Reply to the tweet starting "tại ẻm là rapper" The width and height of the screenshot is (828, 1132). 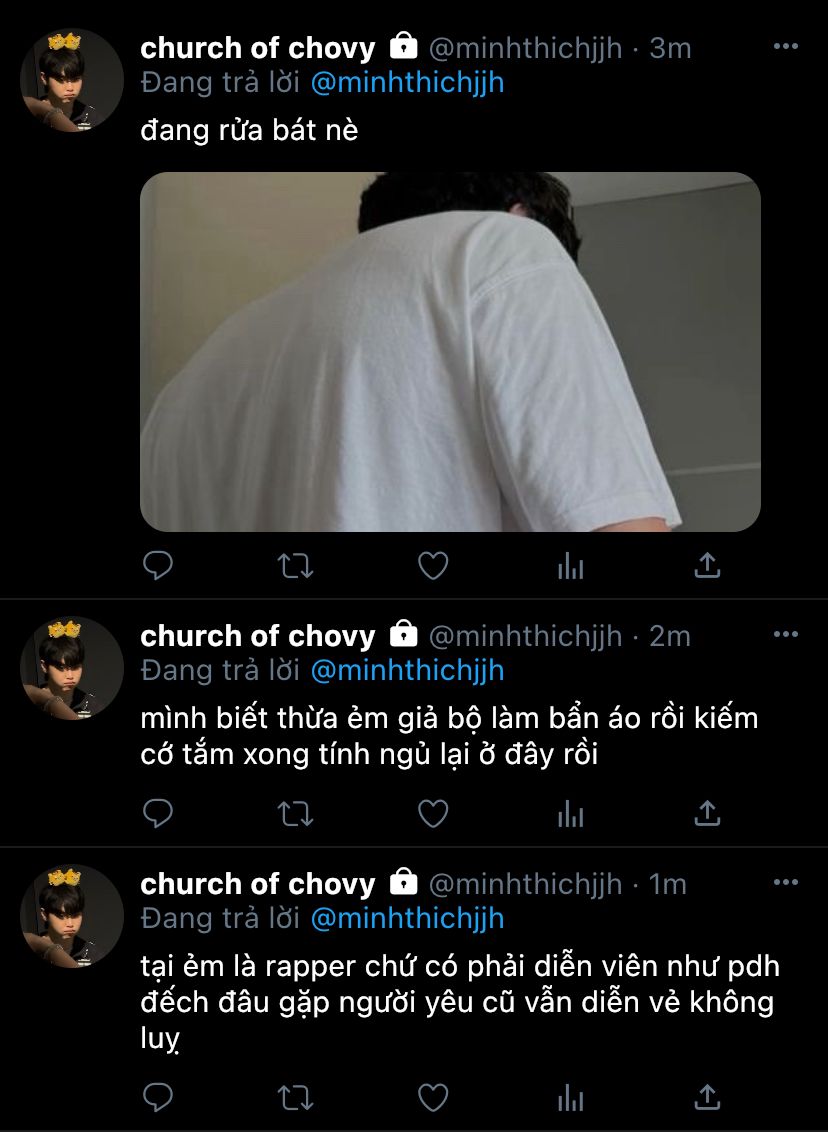158,1097
